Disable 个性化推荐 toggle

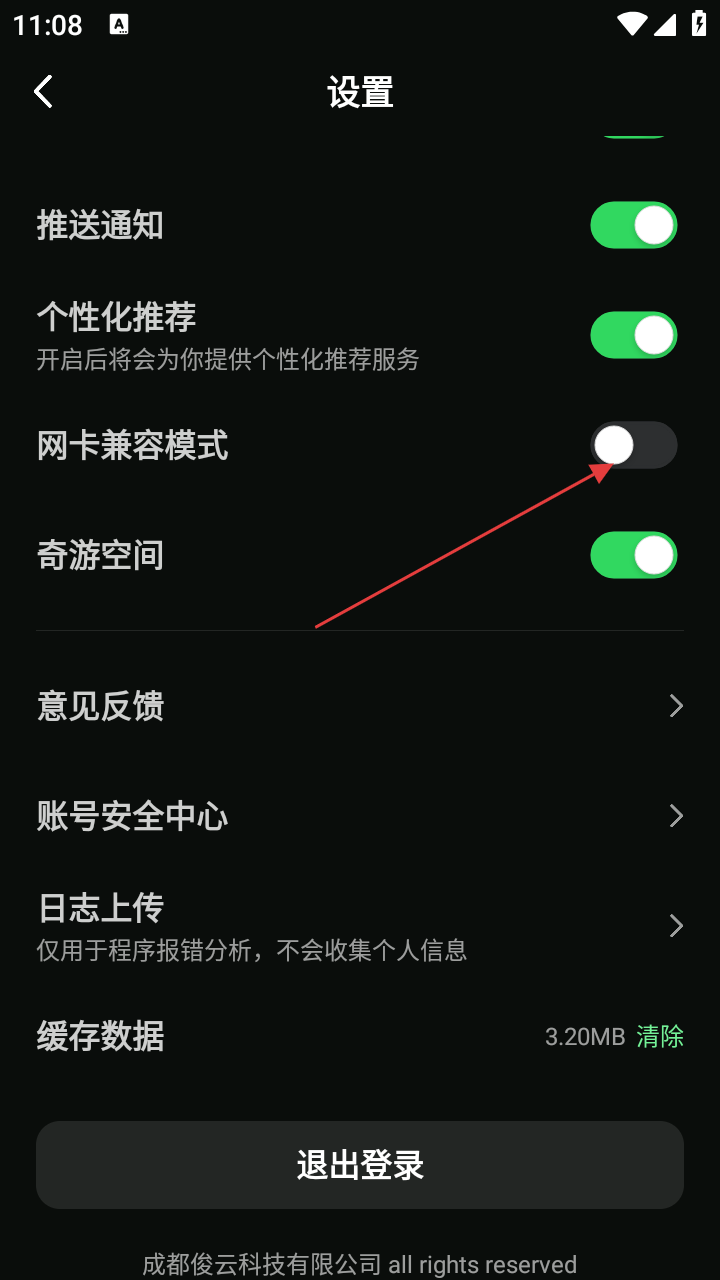click(x=633, y=336)
